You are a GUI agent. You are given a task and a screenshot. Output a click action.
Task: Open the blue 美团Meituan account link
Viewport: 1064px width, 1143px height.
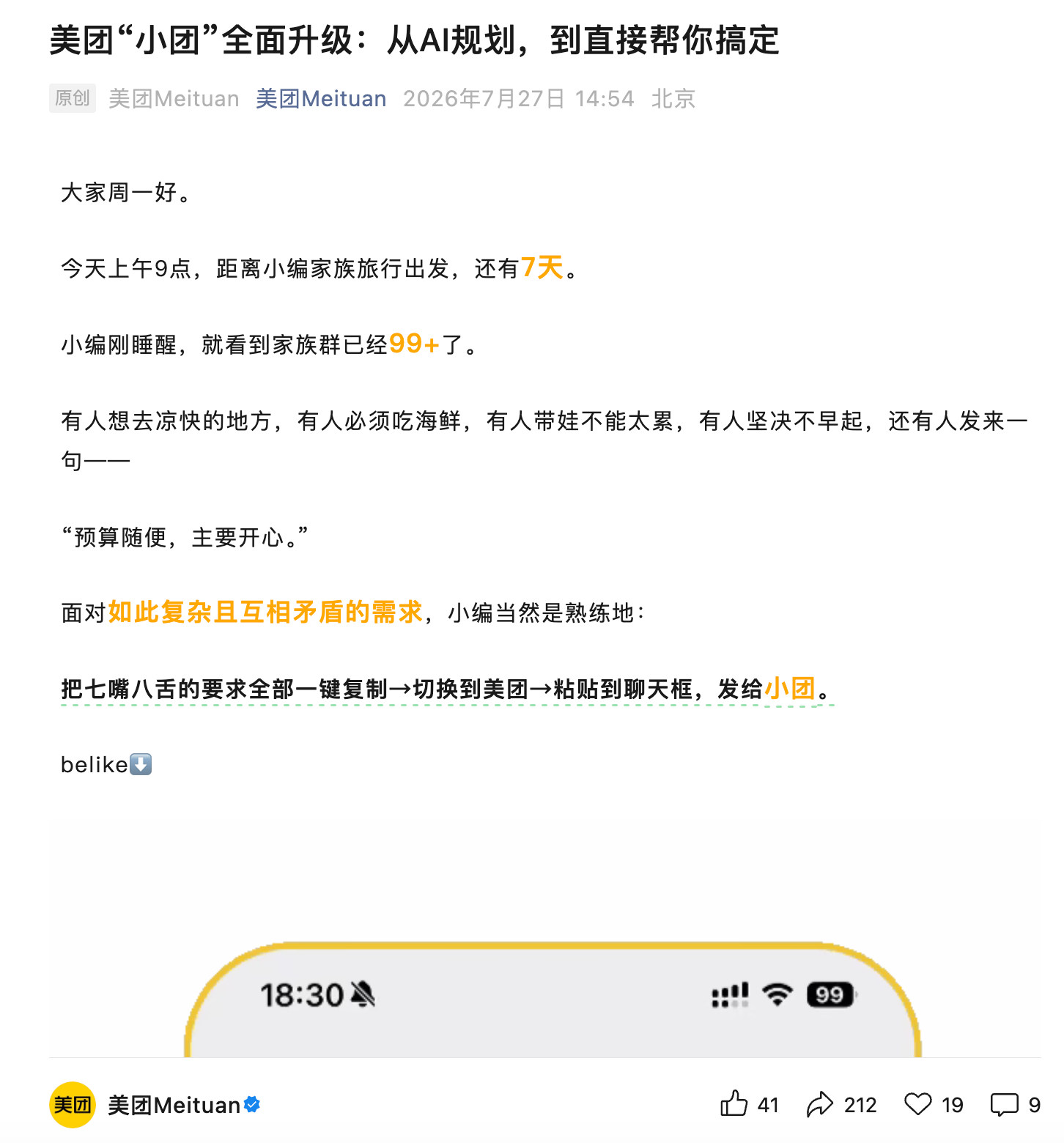(321, 98)
